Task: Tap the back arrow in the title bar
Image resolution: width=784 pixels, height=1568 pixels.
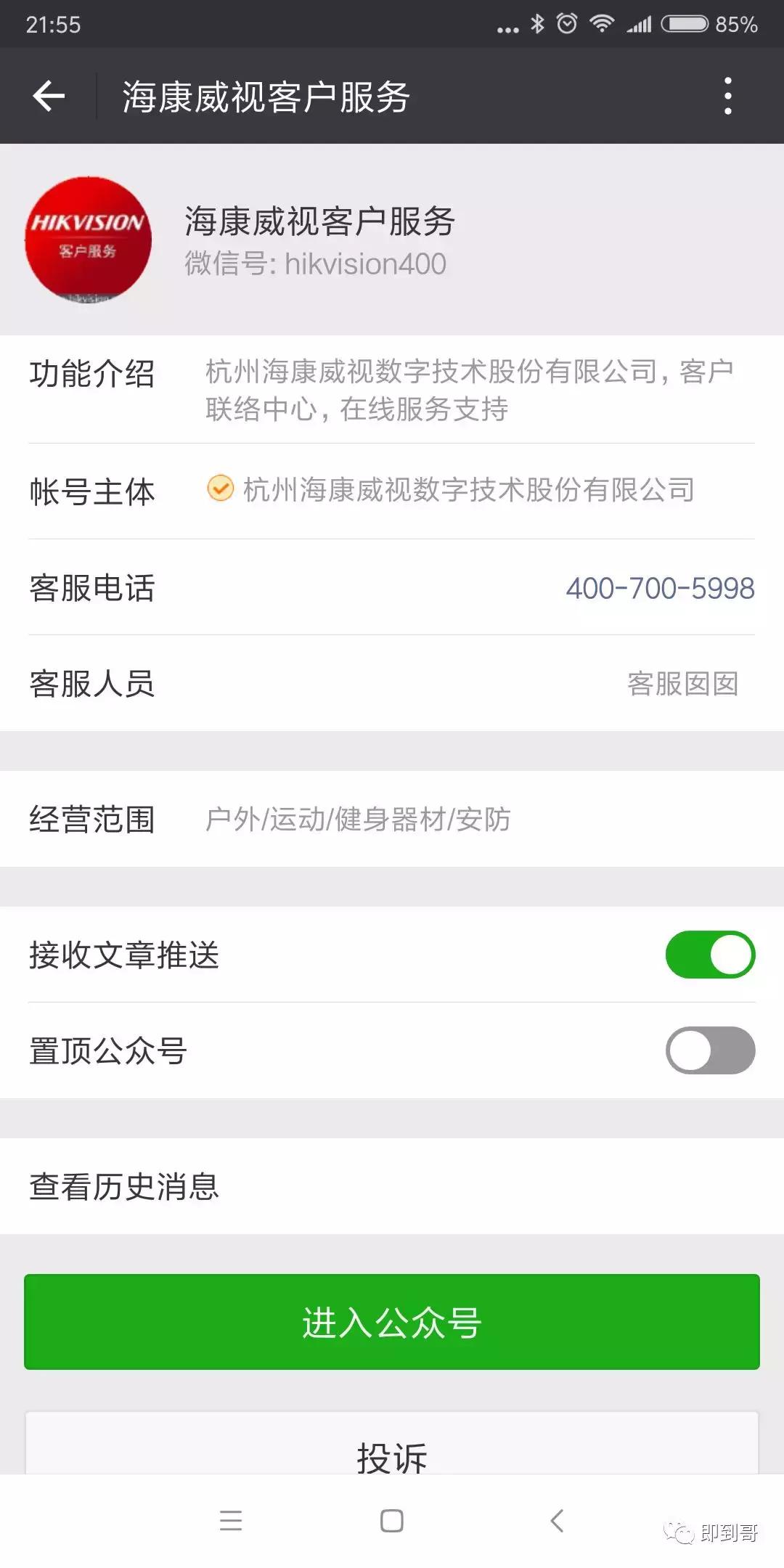Action: pyautogui.click(x=48, y=95)
